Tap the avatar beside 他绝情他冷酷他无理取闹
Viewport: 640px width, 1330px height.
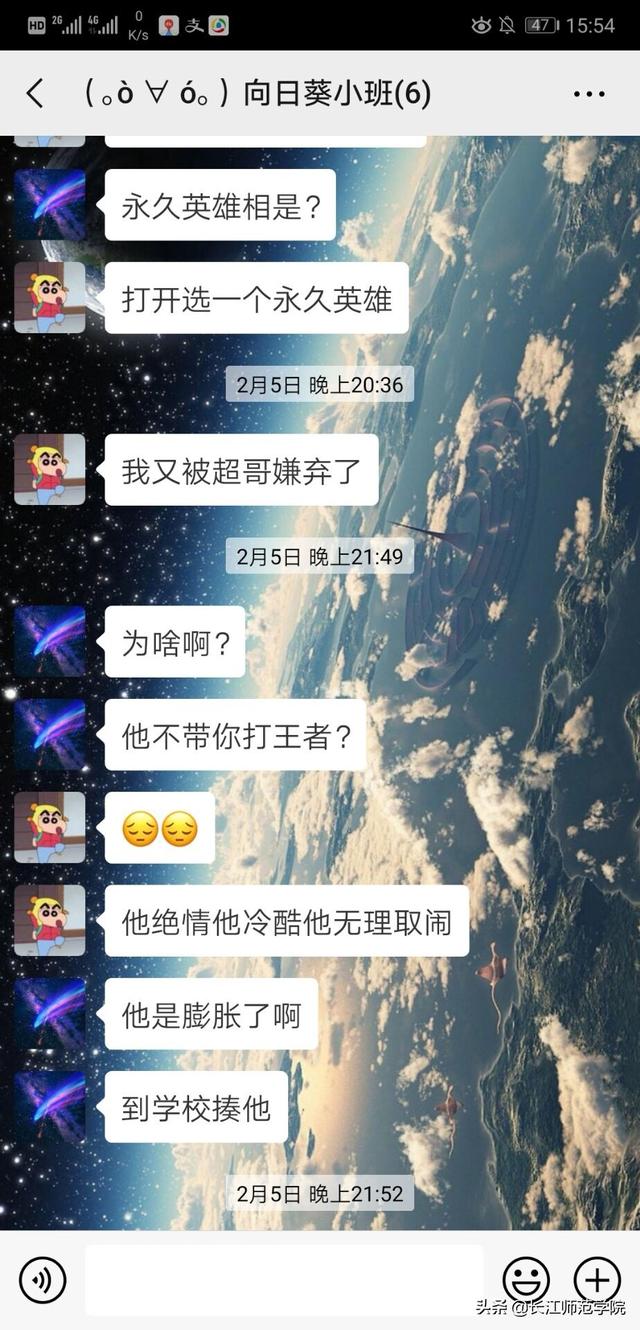(x=50, y=920)
